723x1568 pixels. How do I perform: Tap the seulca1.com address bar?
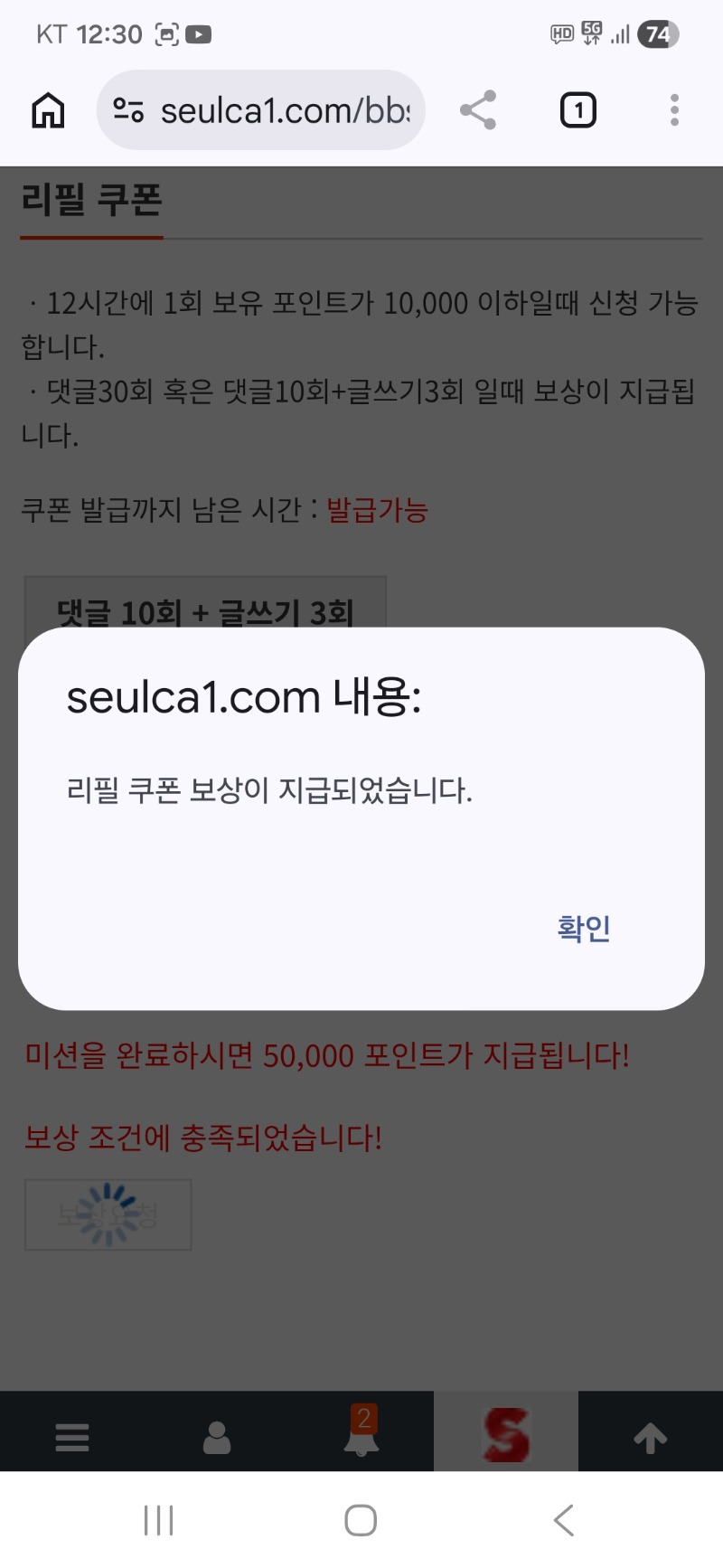271,110
